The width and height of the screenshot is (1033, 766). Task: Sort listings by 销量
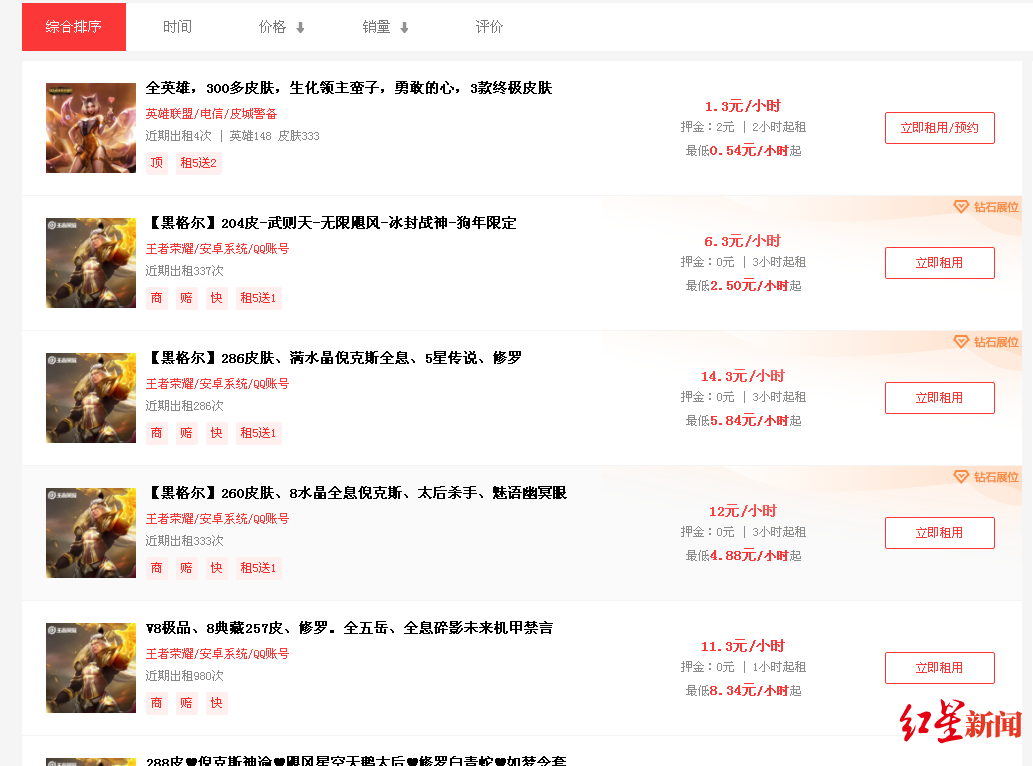coord(385,27)
